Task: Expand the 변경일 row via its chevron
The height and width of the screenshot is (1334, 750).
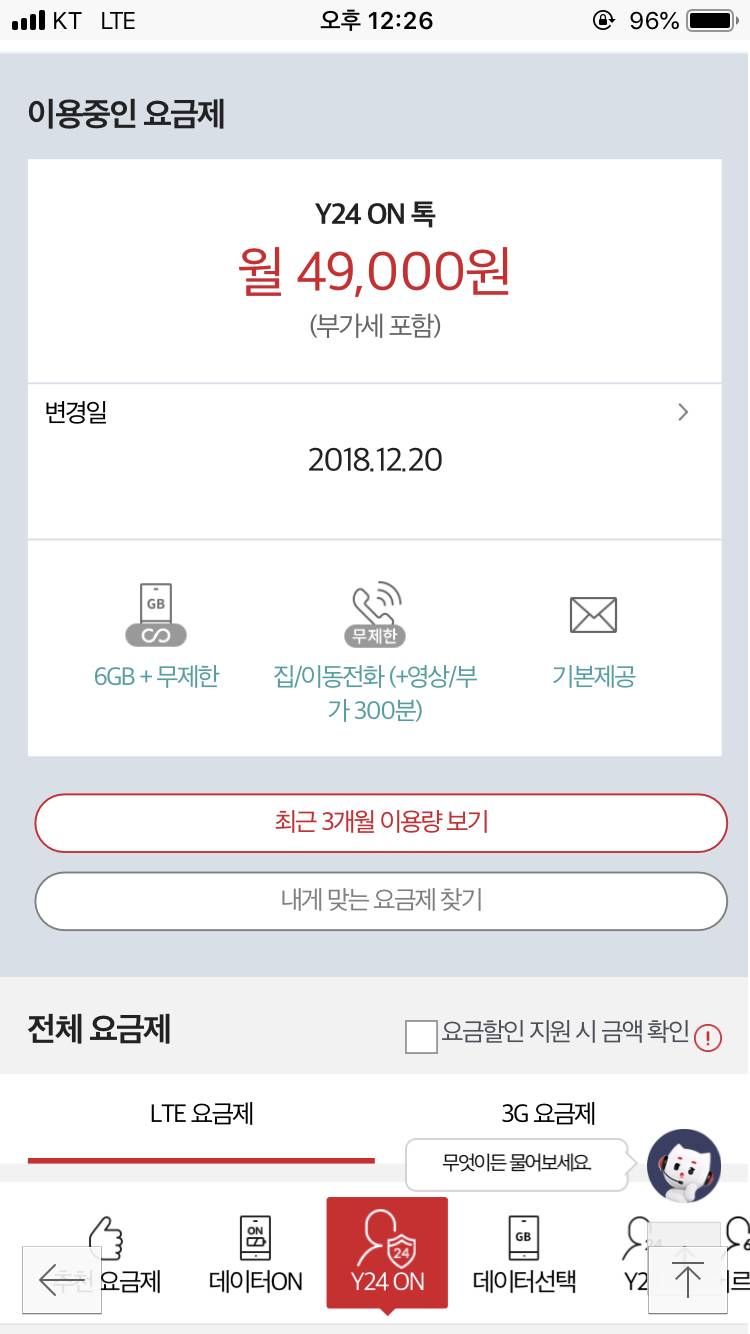Action: coord(683,412)
